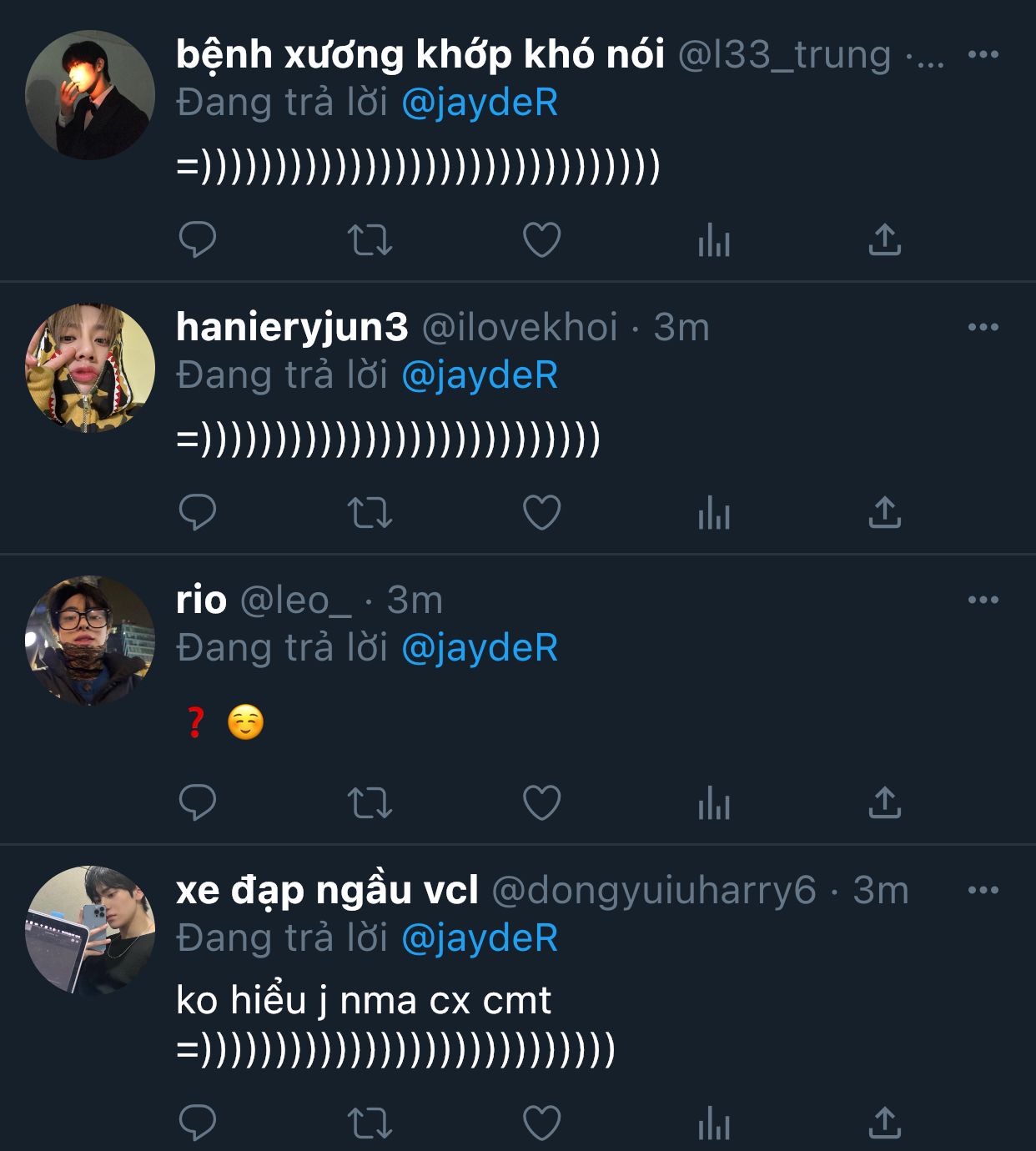Like rio's question mark reply
This screenshot has height=1151, width=1036.
click(541, 802)
